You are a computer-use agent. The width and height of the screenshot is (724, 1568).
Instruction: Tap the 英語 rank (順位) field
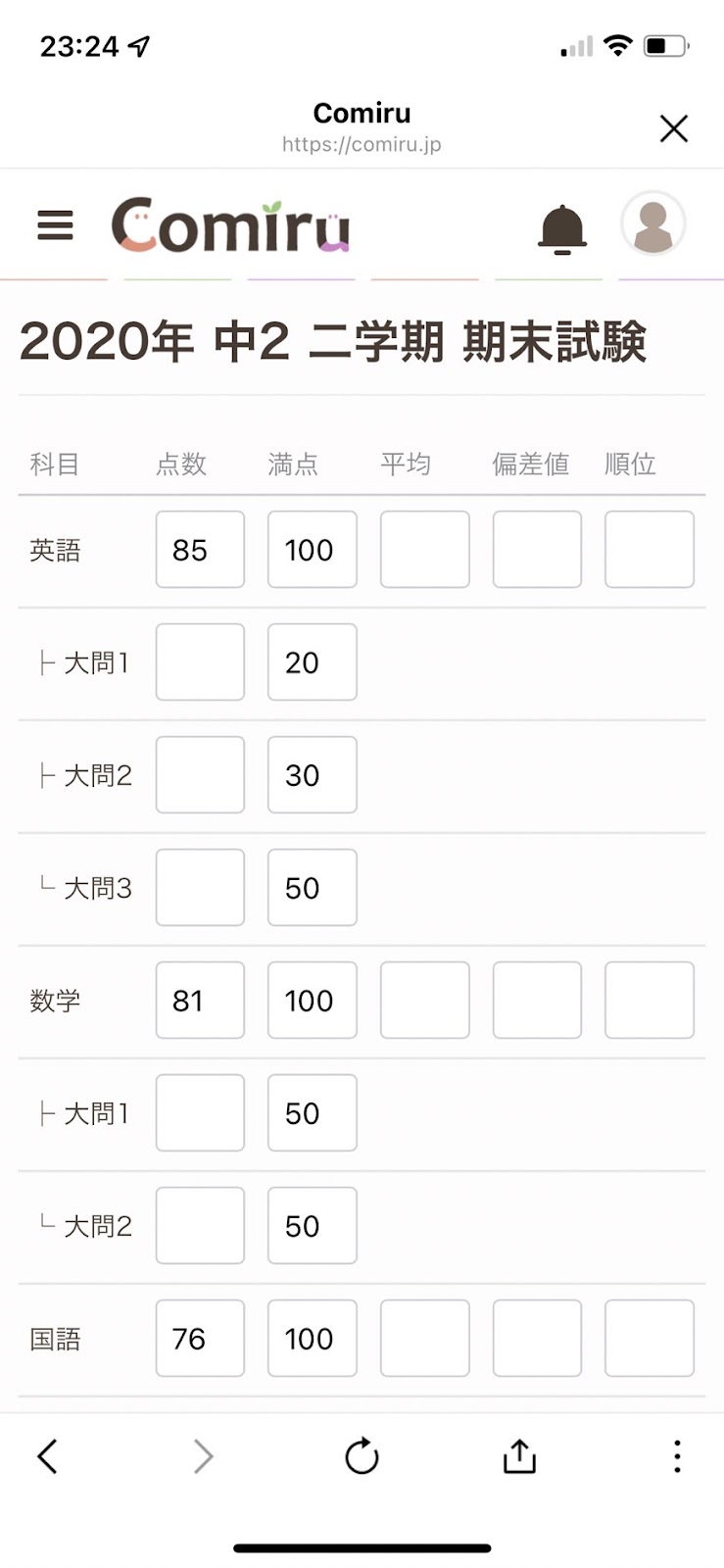(650, 550)
